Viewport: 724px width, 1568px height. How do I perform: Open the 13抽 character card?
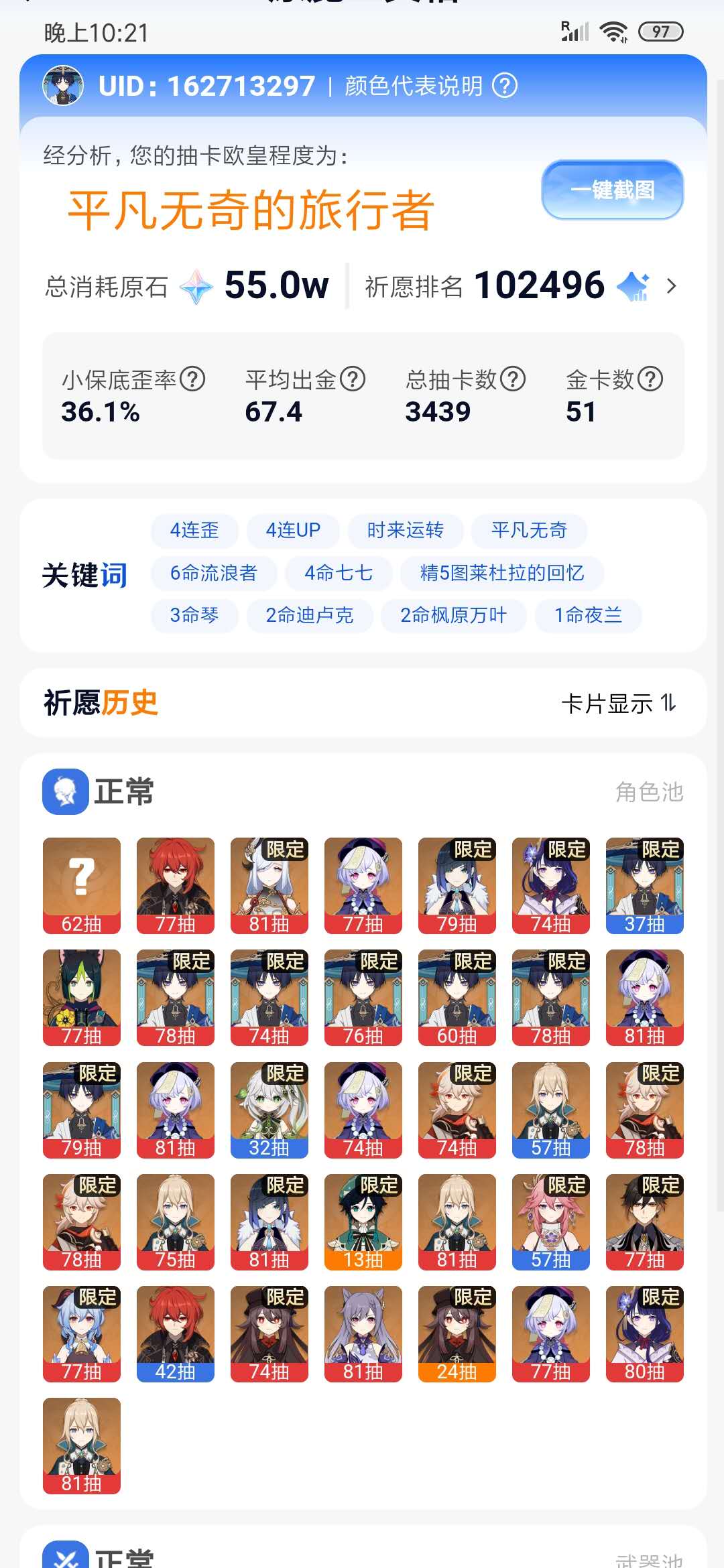pos(363,1222)
